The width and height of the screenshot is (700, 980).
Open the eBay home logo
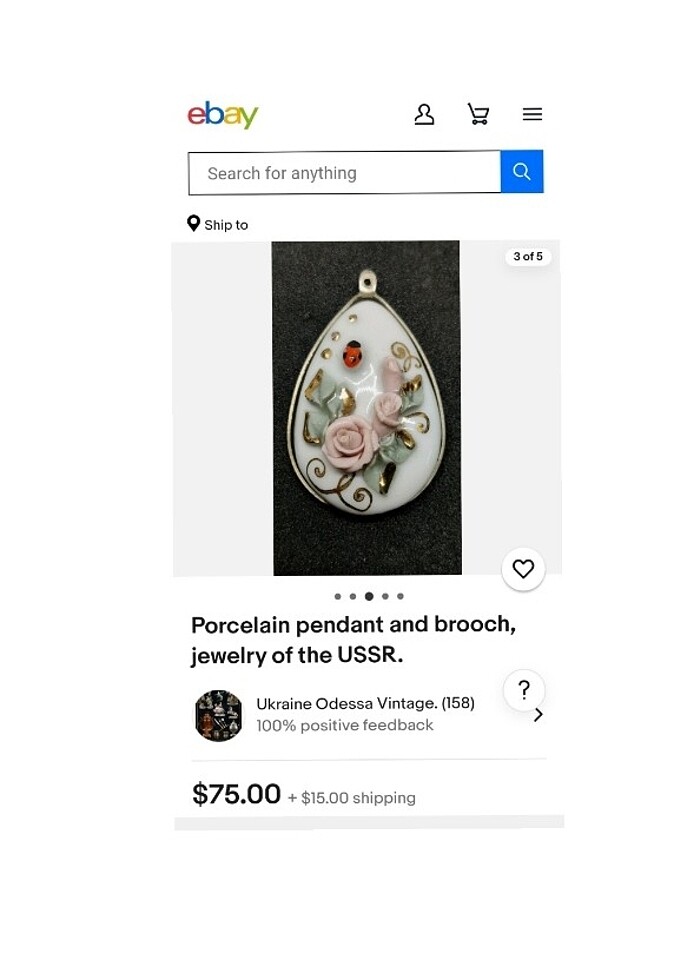[223, 115]
